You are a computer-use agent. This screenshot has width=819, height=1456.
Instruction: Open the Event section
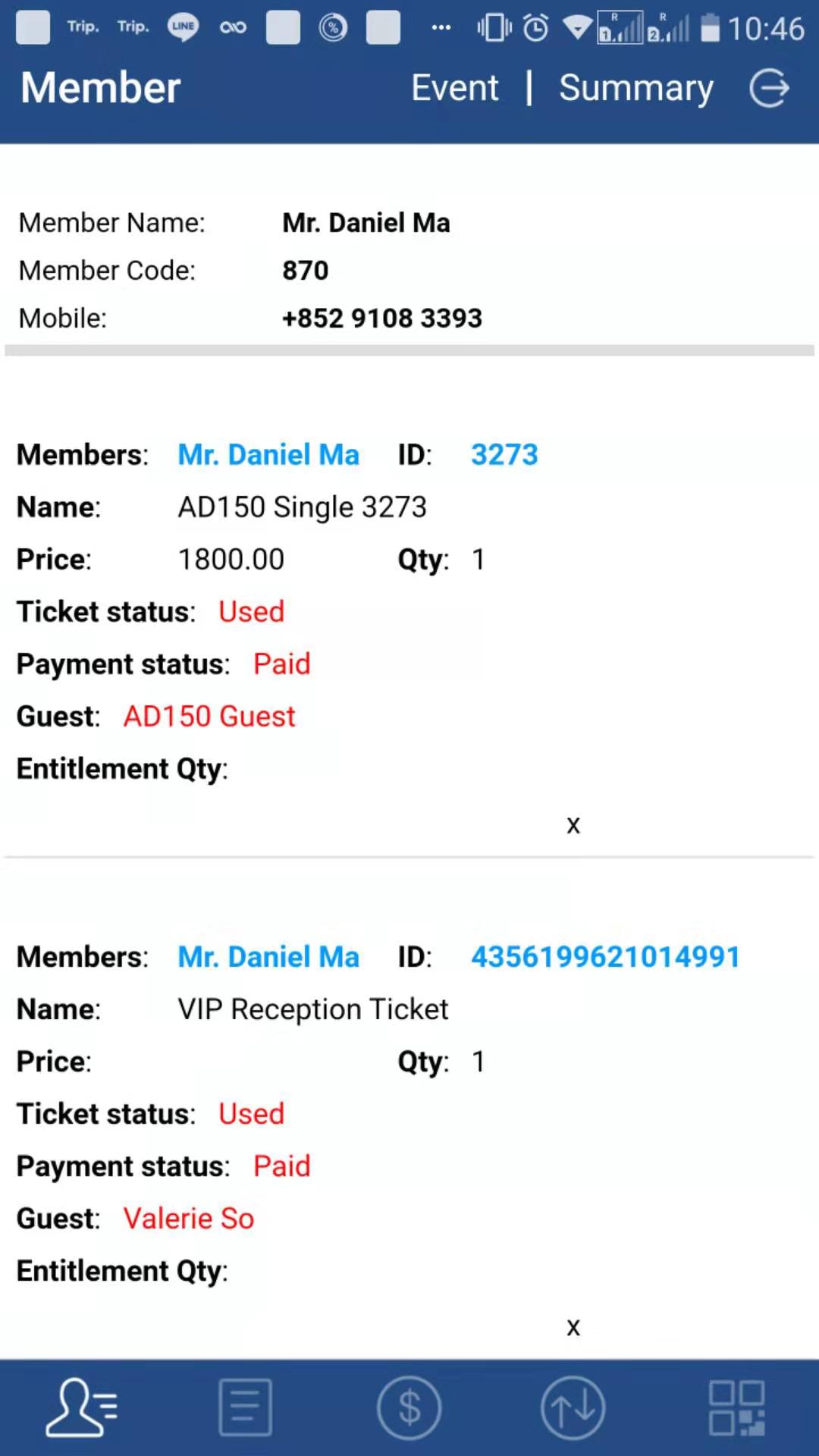point(454,88)
